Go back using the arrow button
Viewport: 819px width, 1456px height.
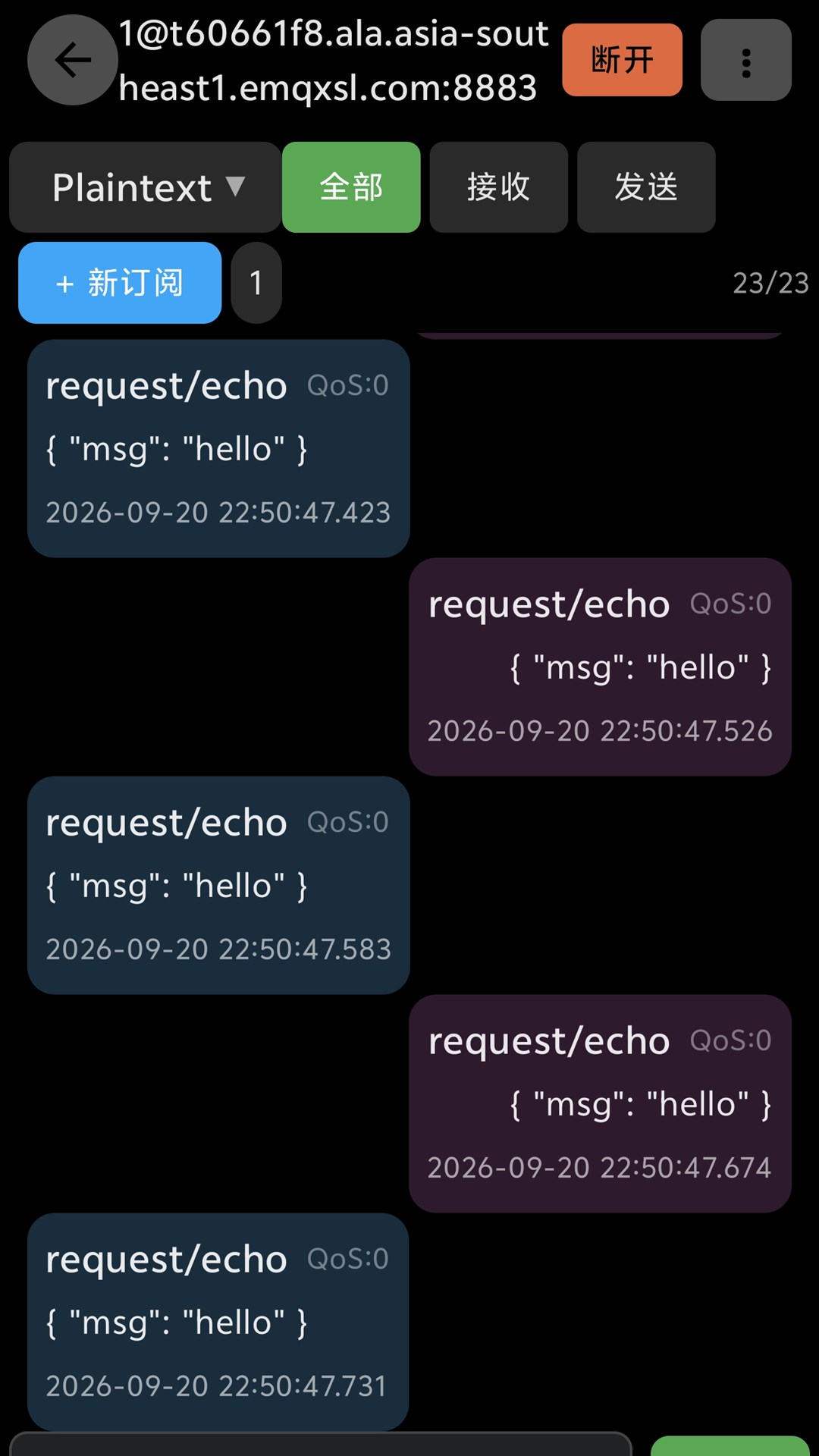(x=73, y=60)
